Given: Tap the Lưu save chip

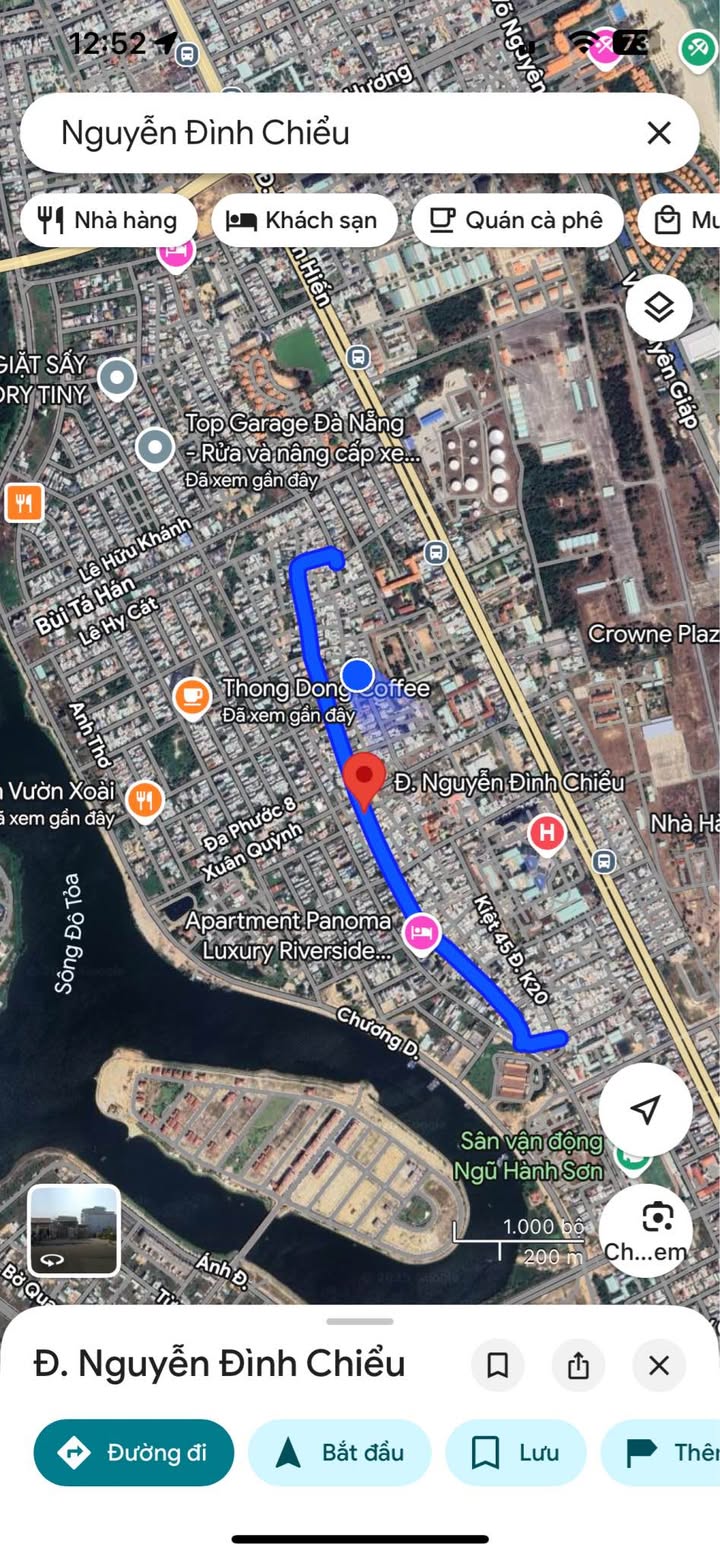Looking at the screenshot, I should 516,1452.
